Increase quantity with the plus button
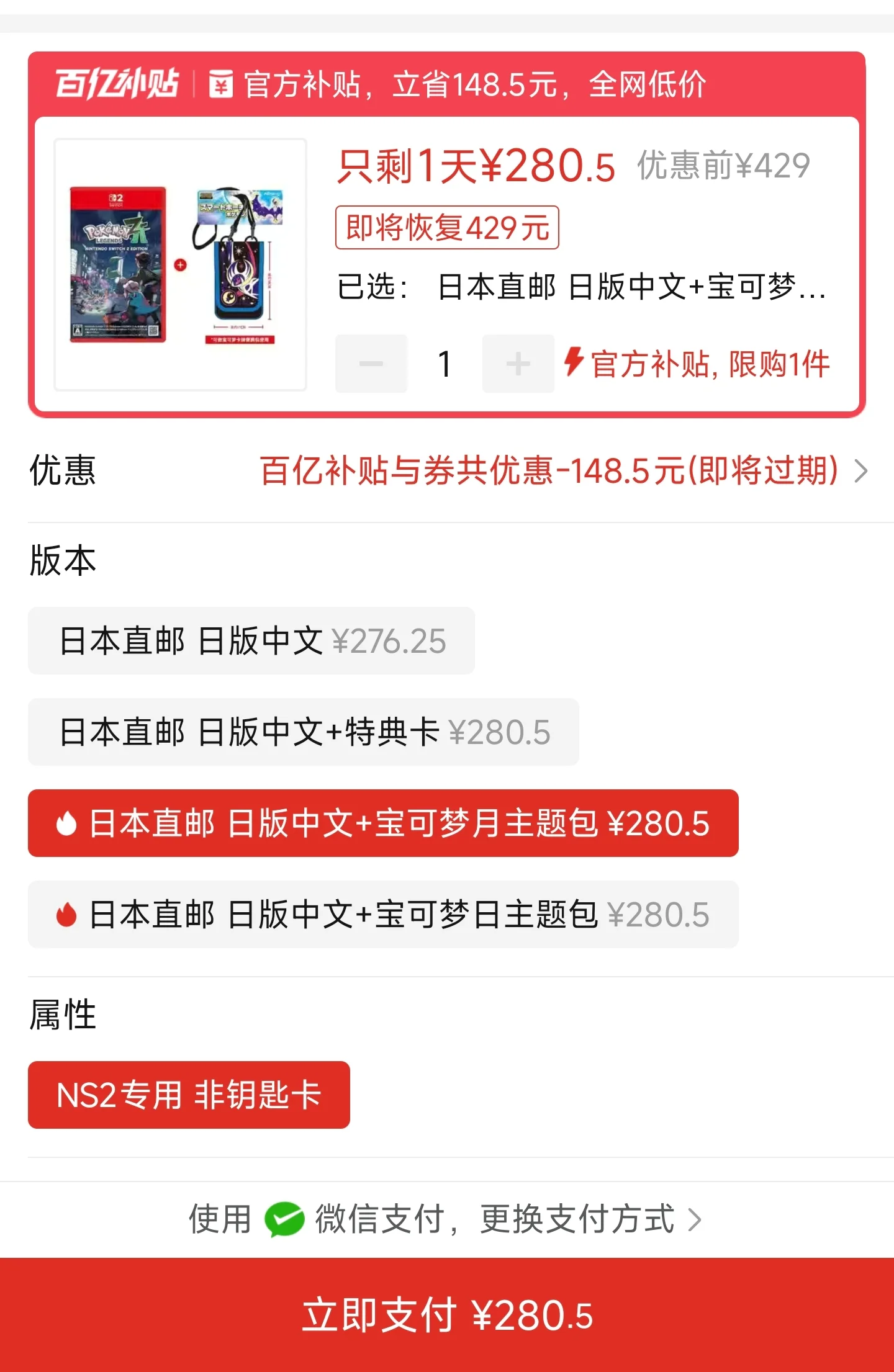The image size is (894, 1372). coord(518,364)
